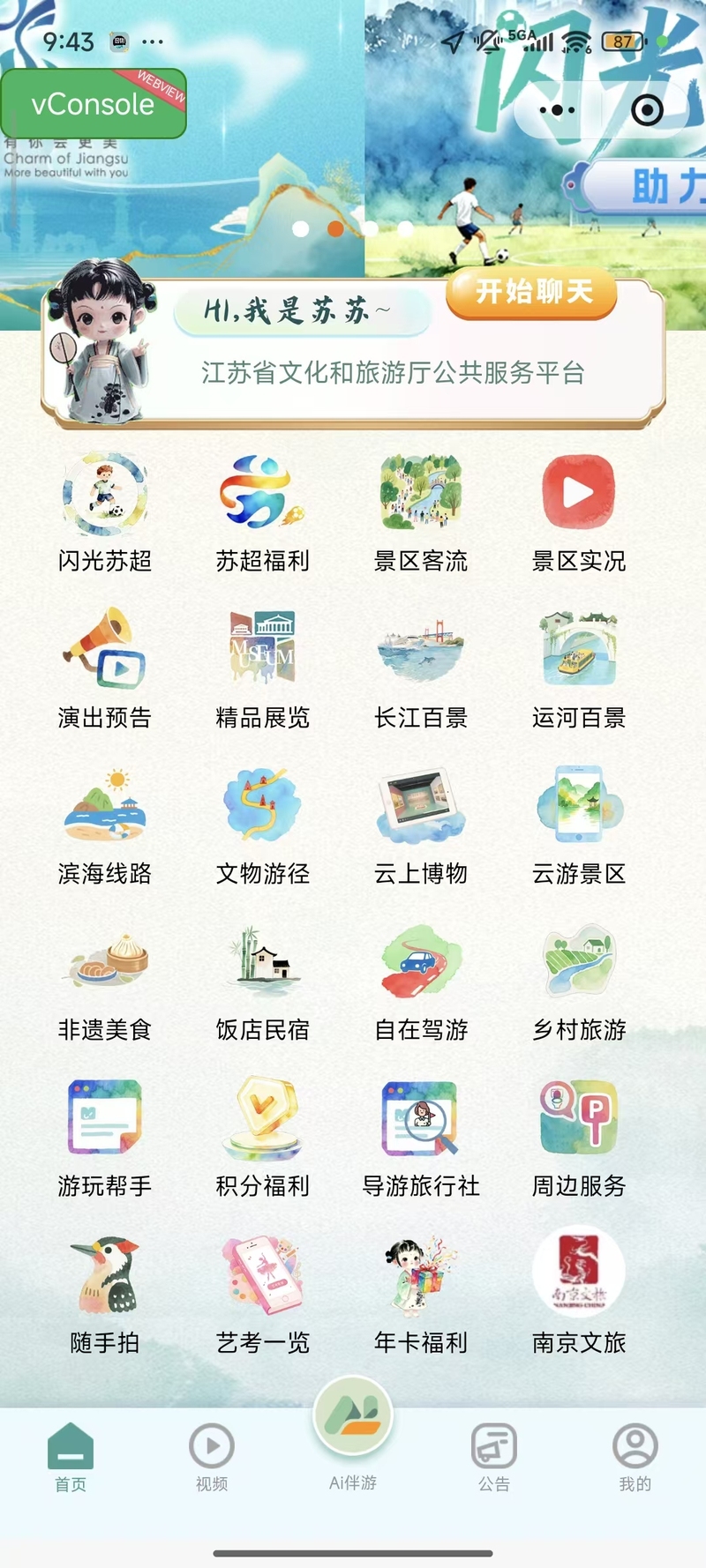Viewport: 706px width, 1568px height.
Task: Switch to the 视频 tab
Action: [x=212, y=1457]
